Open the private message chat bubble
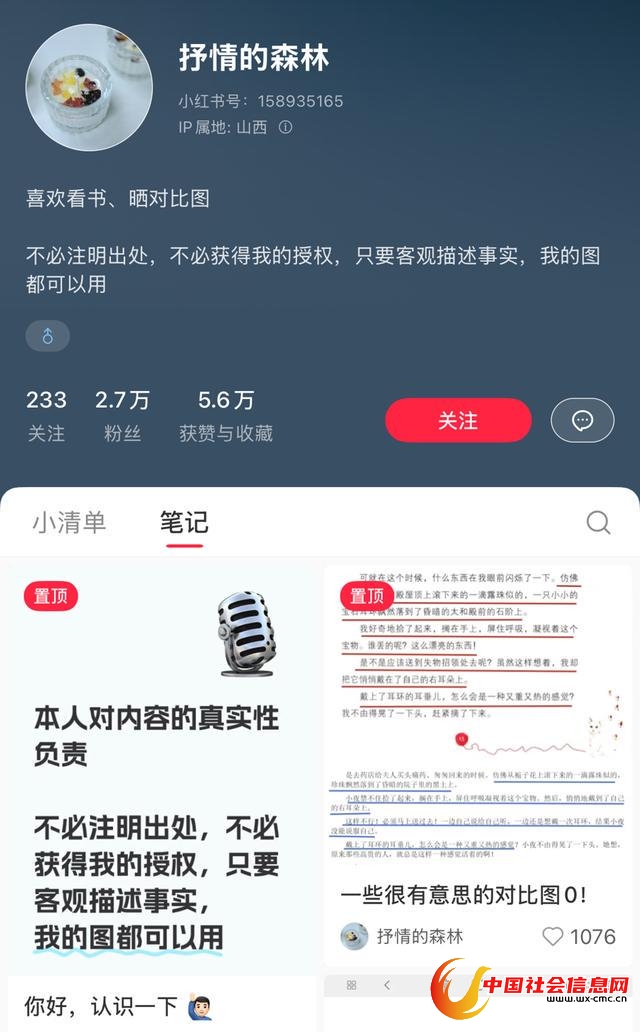 pos(582,421)
